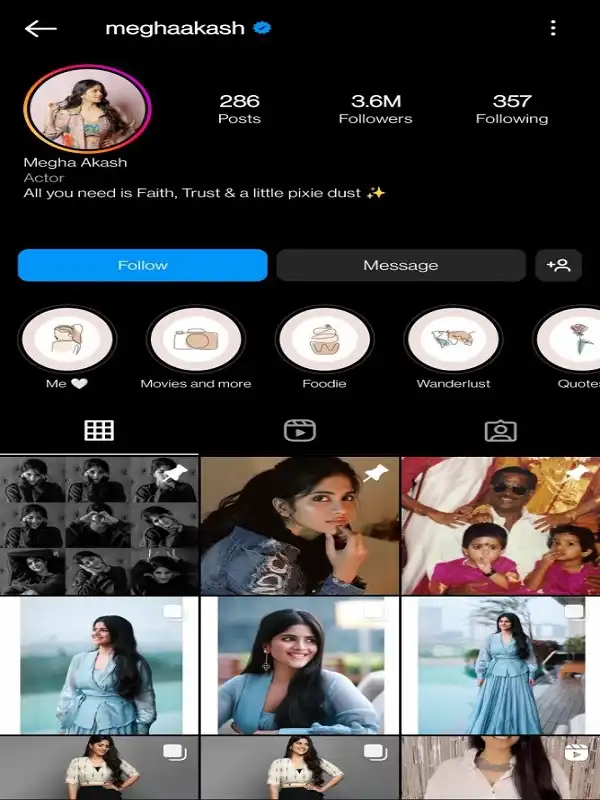This screenshot has height=800, width=600.
Task: Open the pinned family childhood photo post
Action: click(500, 526)
